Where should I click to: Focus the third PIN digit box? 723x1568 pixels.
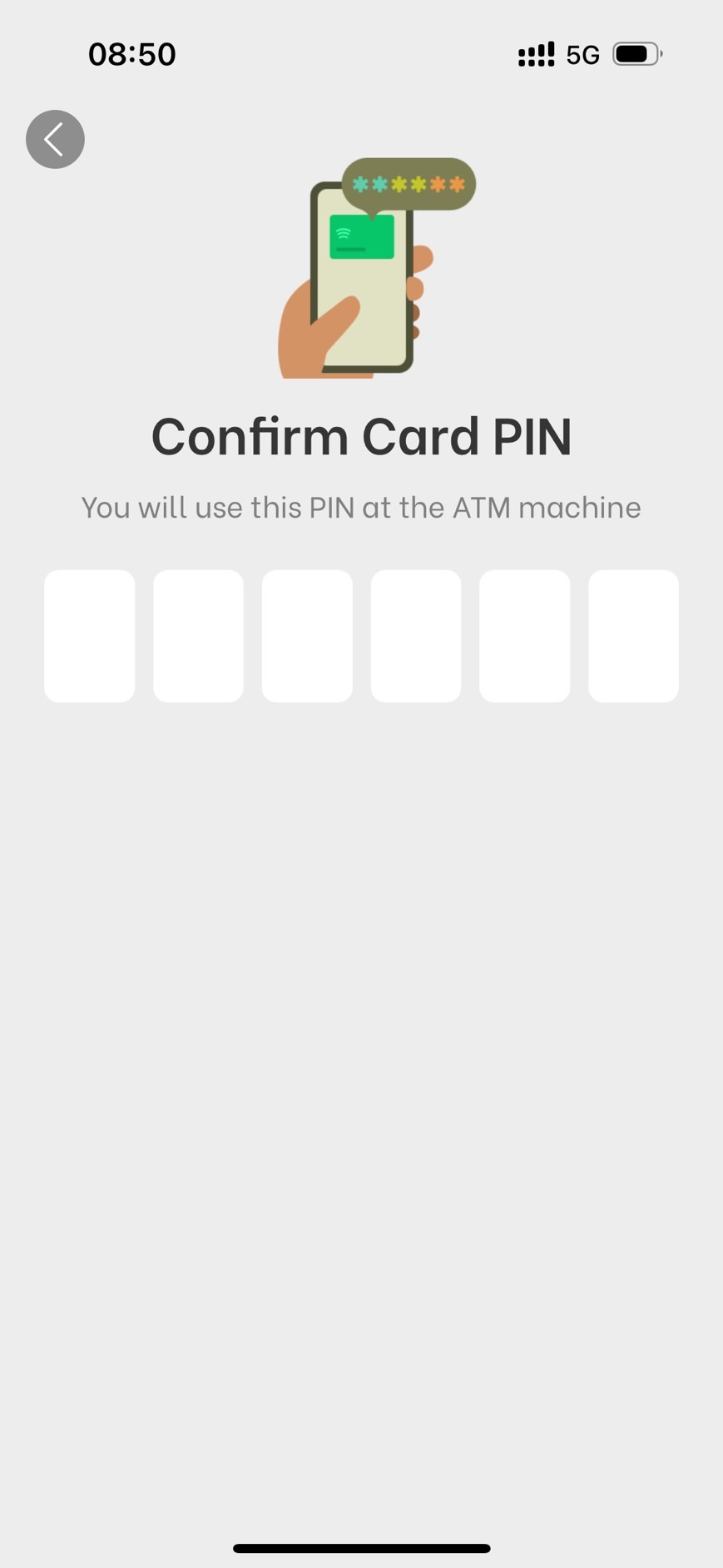(307, 636)
